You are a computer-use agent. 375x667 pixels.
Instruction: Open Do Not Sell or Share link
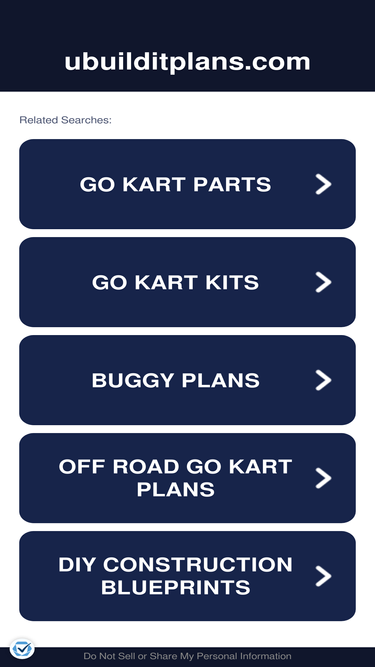point(188,656)
